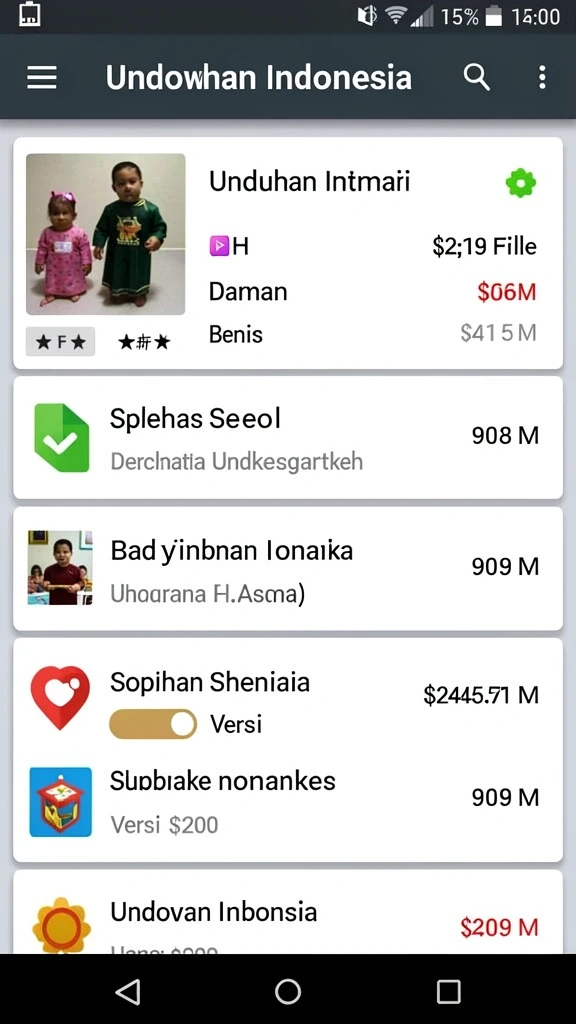This screenshot has width=576, height=1024.
Task: Open the Unduhan Intmari card
Action: click(288, 253)
